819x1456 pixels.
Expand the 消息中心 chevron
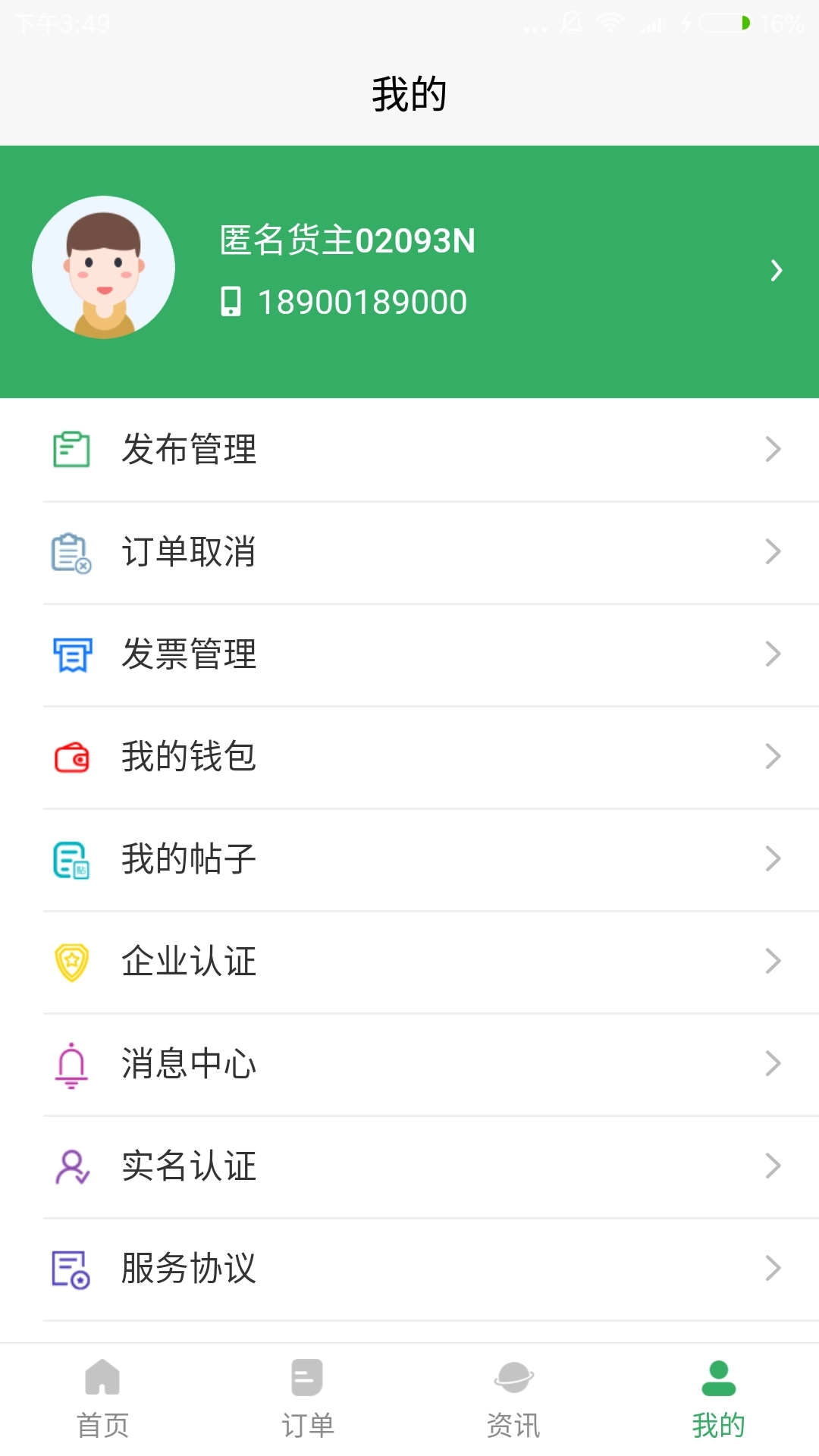click(x=773, y=1063)
